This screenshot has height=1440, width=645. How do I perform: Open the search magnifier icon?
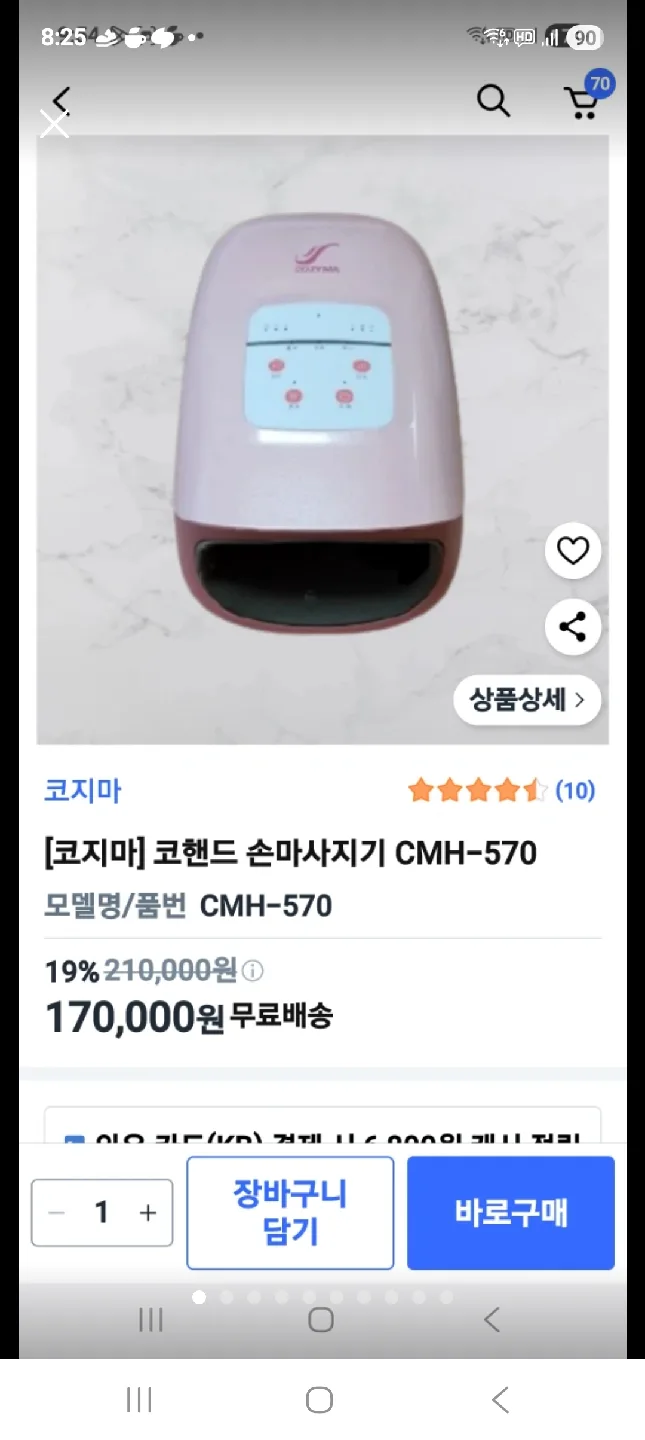click(493, 101)
